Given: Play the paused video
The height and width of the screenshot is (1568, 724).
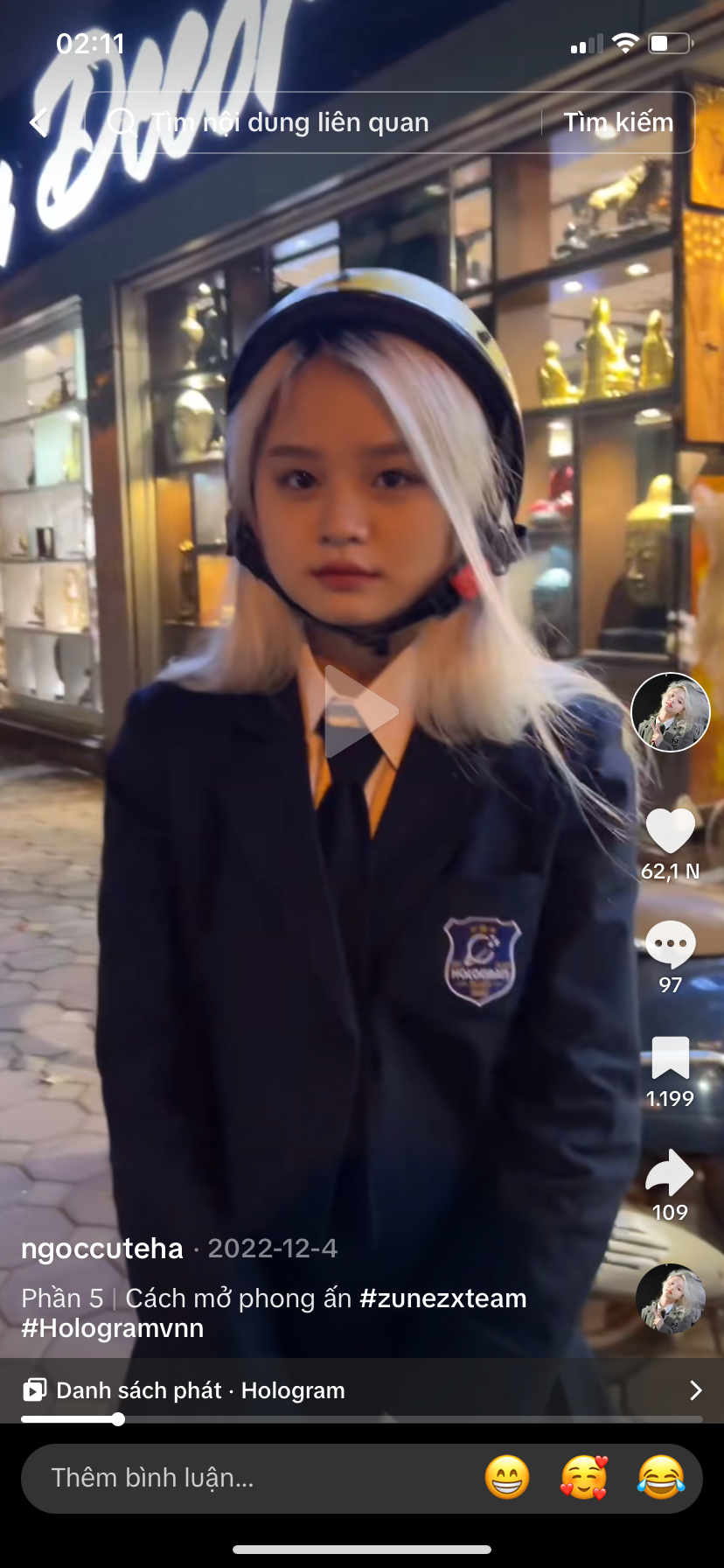Looking at the screenshot, I should tap(361, 711).
